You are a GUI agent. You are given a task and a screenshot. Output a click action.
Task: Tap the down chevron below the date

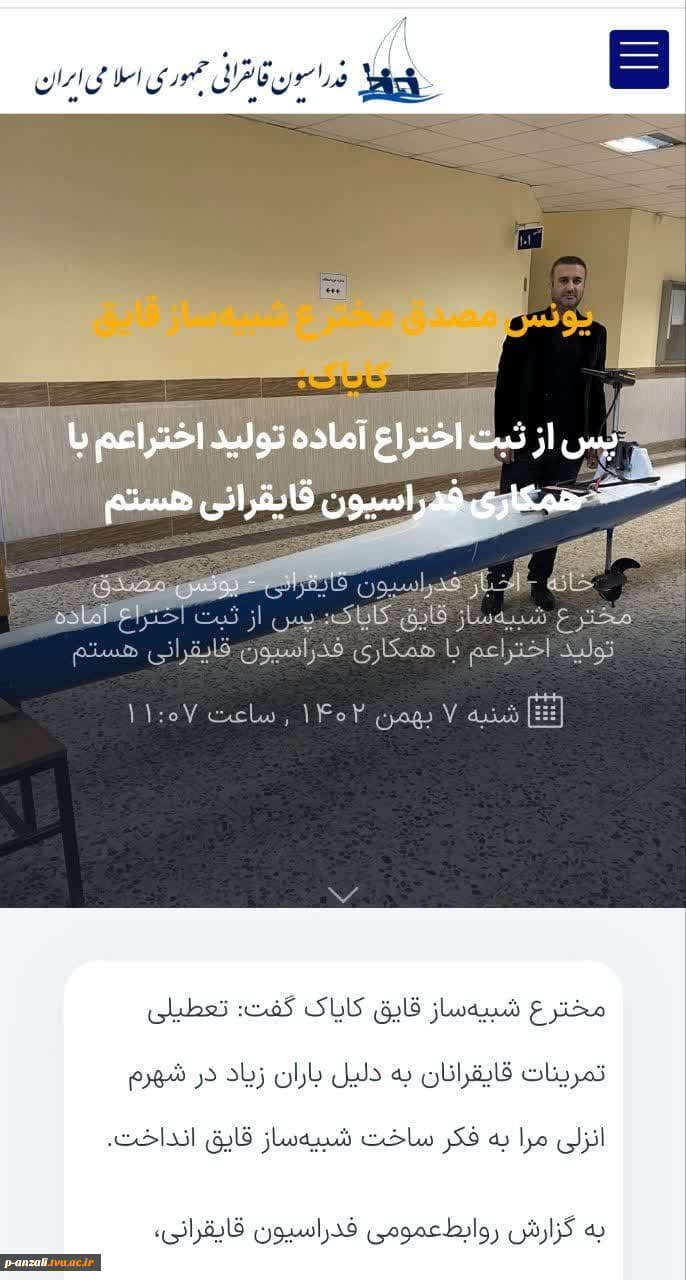click(x=343, y=895)
